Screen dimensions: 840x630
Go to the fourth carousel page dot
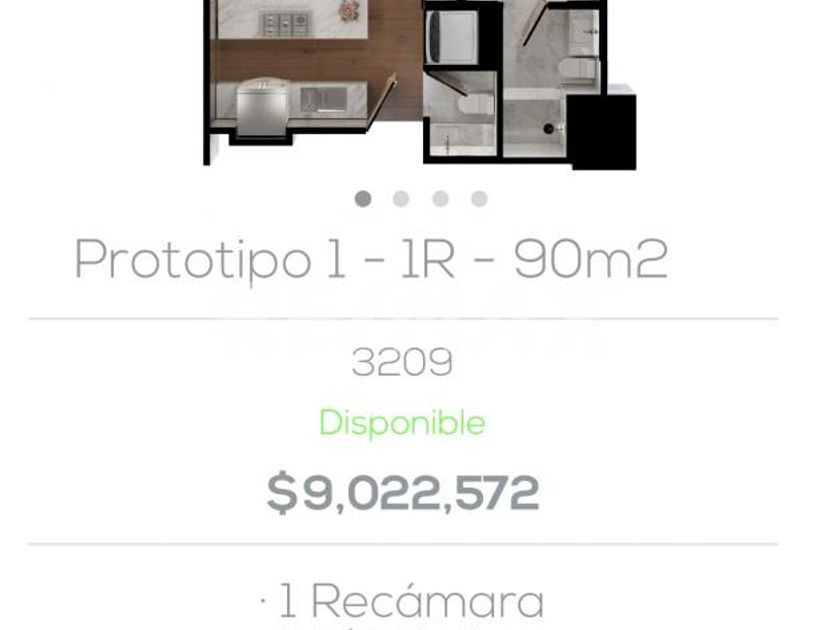click(x=479, y=199)
